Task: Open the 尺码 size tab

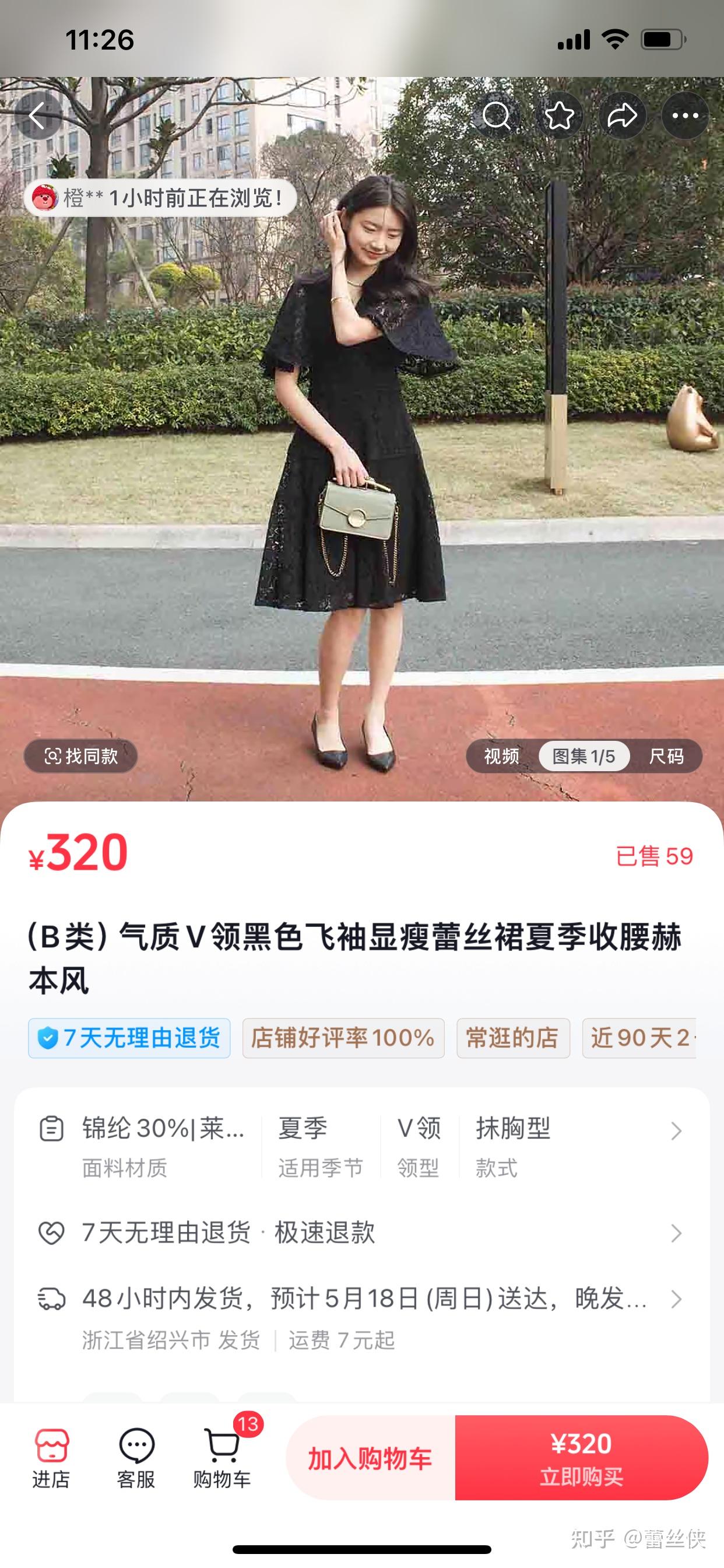Action: (x=666, y=756)
